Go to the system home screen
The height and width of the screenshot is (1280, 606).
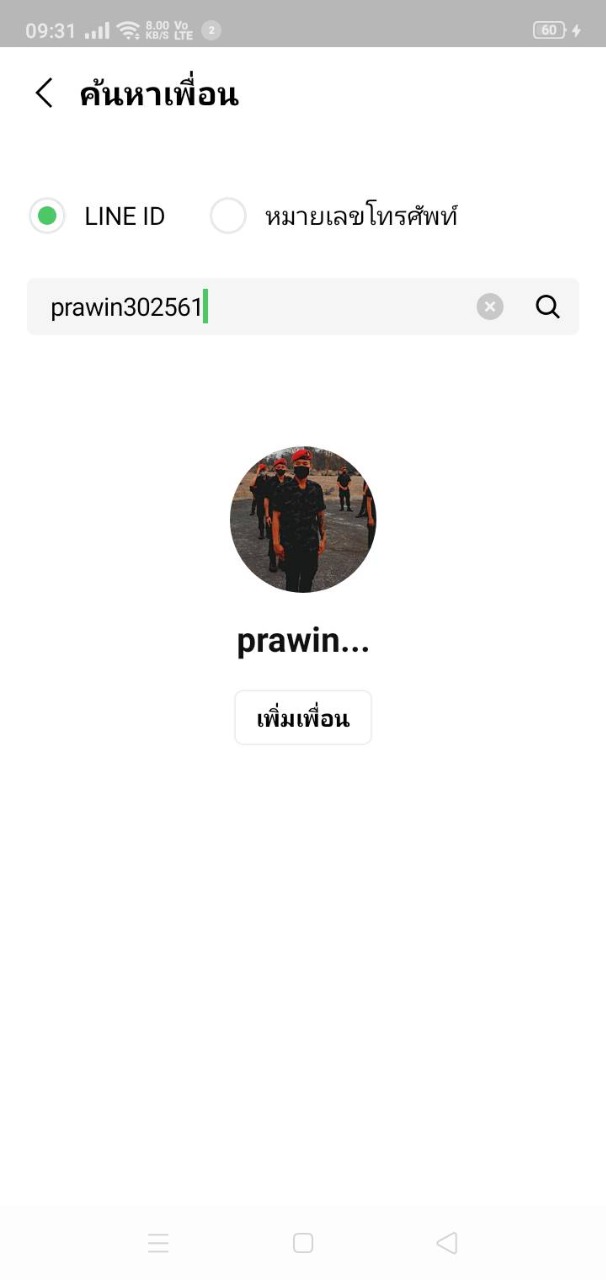tap(303, 1243)
